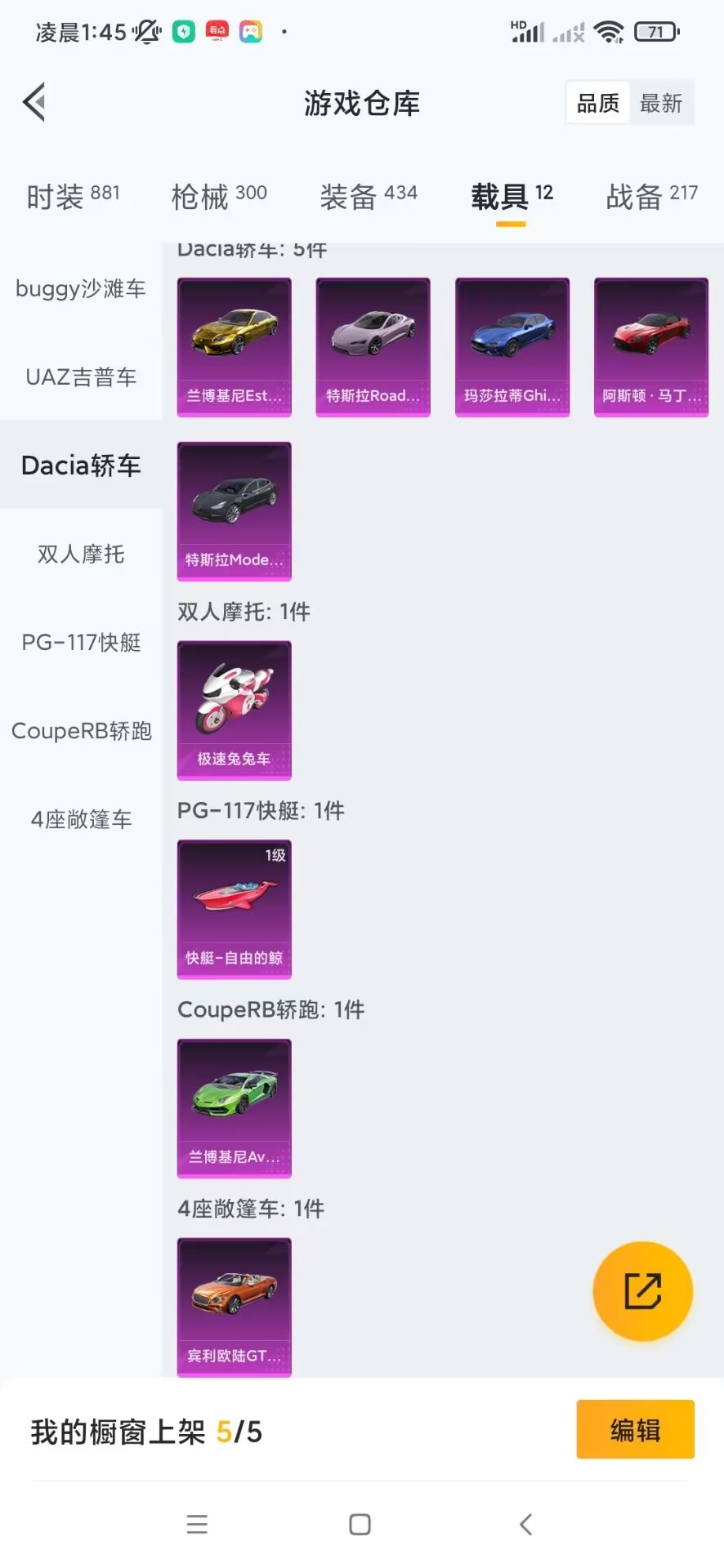Open the 玛莎拉蒂Ghi... blue car item

point(512,347)
